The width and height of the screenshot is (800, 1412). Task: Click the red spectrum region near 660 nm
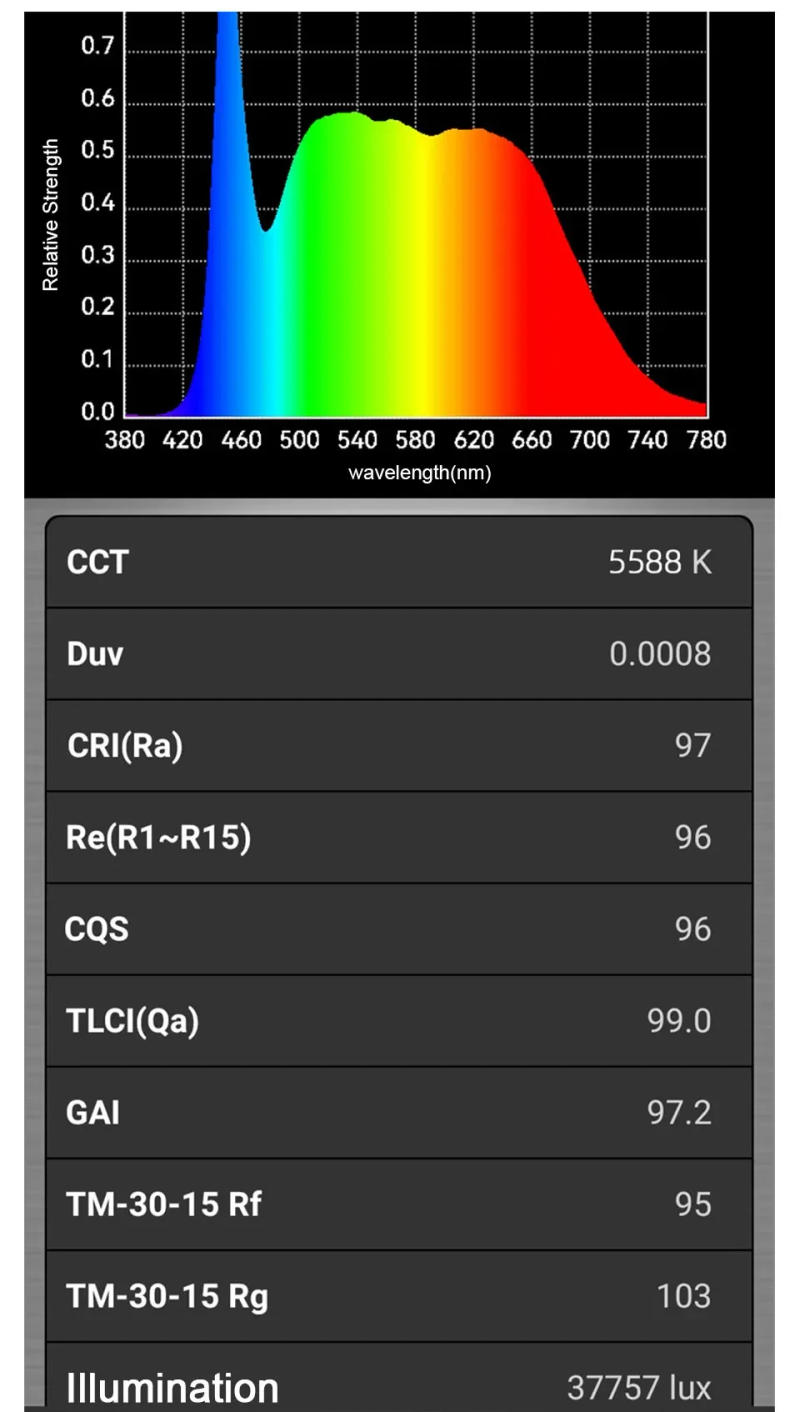coord(533,300)
